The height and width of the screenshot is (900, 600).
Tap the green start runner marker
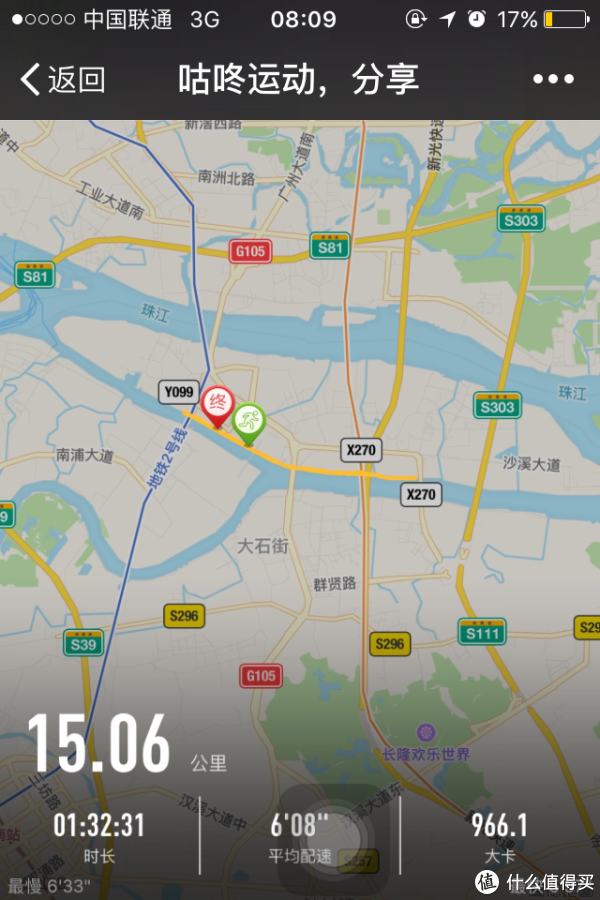click(248, 420)
